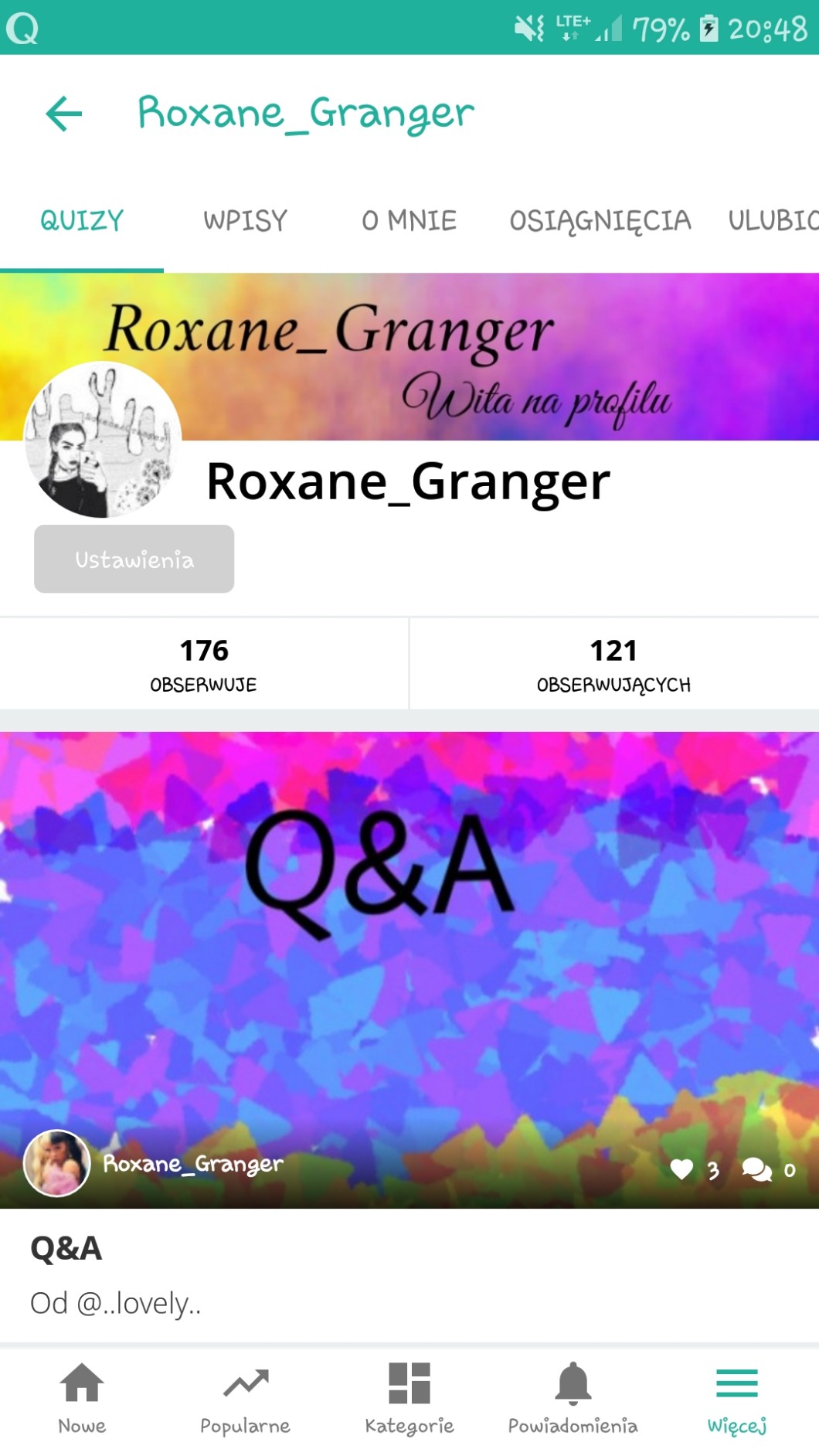Open the O MNIE tab
The image size is (819, 1456).
click(409, 221)
